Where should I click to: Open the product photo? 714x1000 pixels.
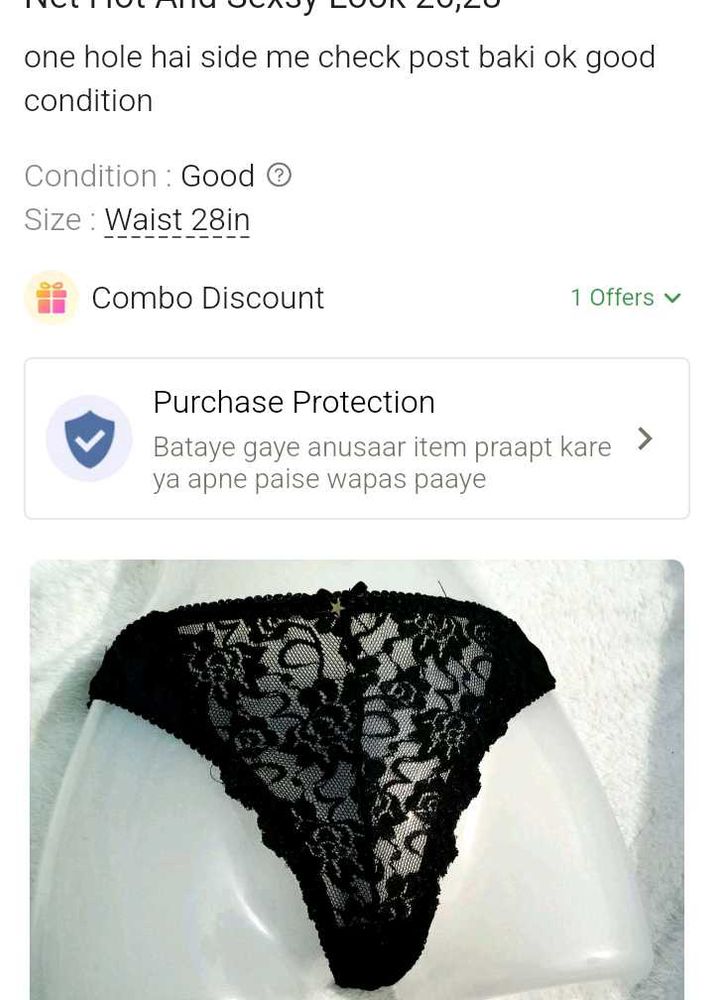(357, 780)
